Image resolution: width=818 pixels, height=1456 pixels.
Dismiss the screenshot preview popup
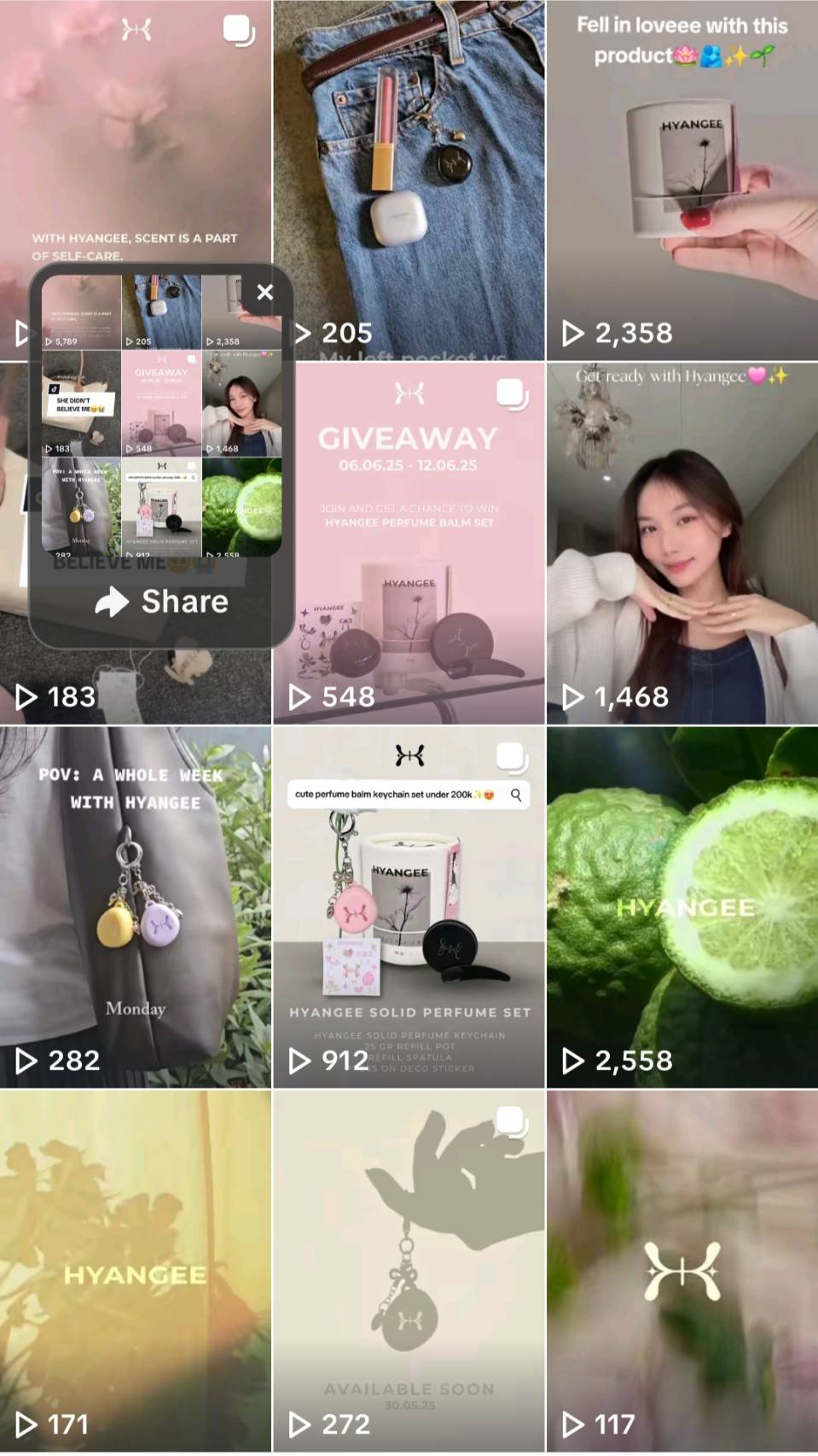tap(264, 292)
